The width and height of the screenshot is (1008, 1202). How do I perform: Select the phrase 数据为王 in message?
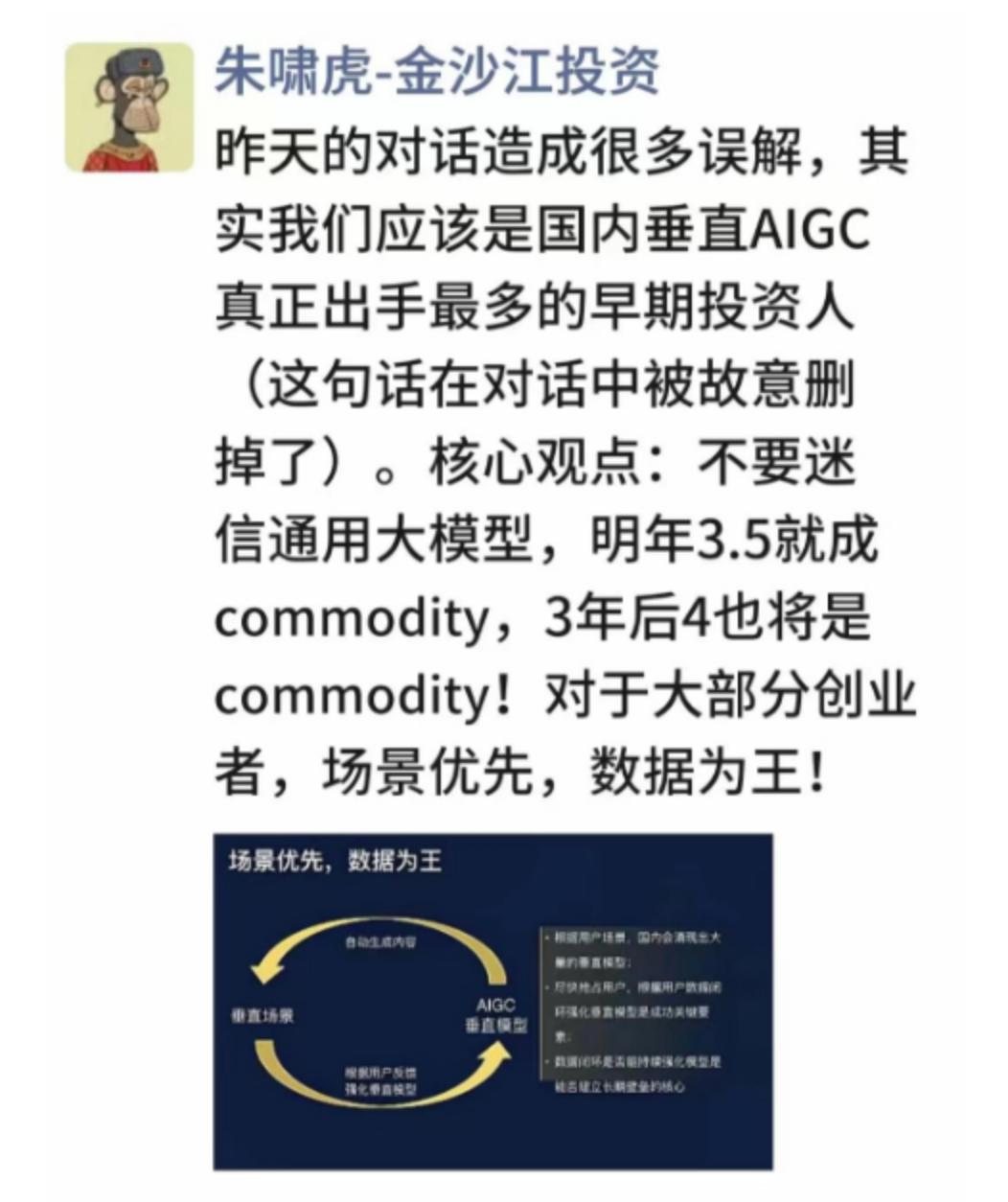[699, 765]
